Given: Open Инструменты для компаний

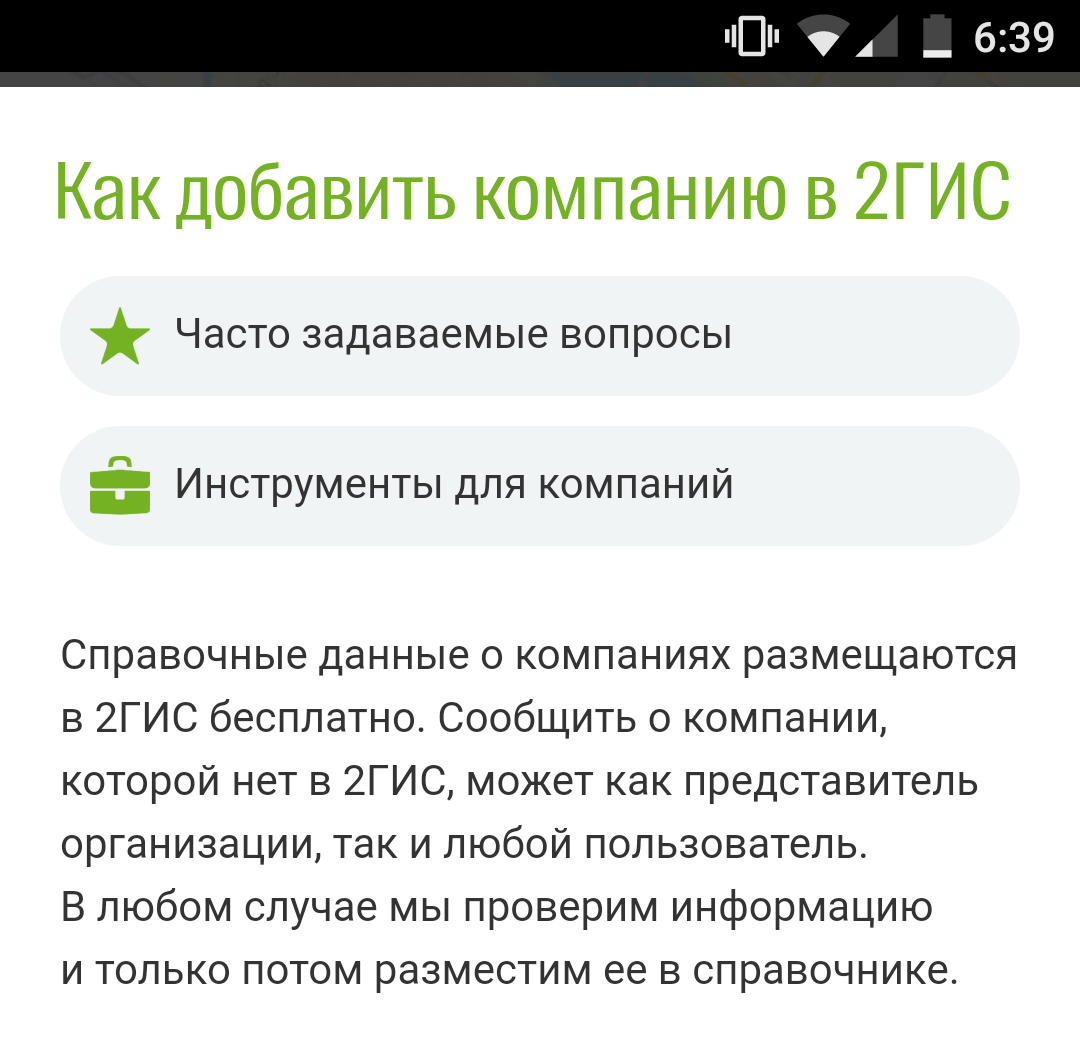Looking at the screenshot, I should click(540, 486).
